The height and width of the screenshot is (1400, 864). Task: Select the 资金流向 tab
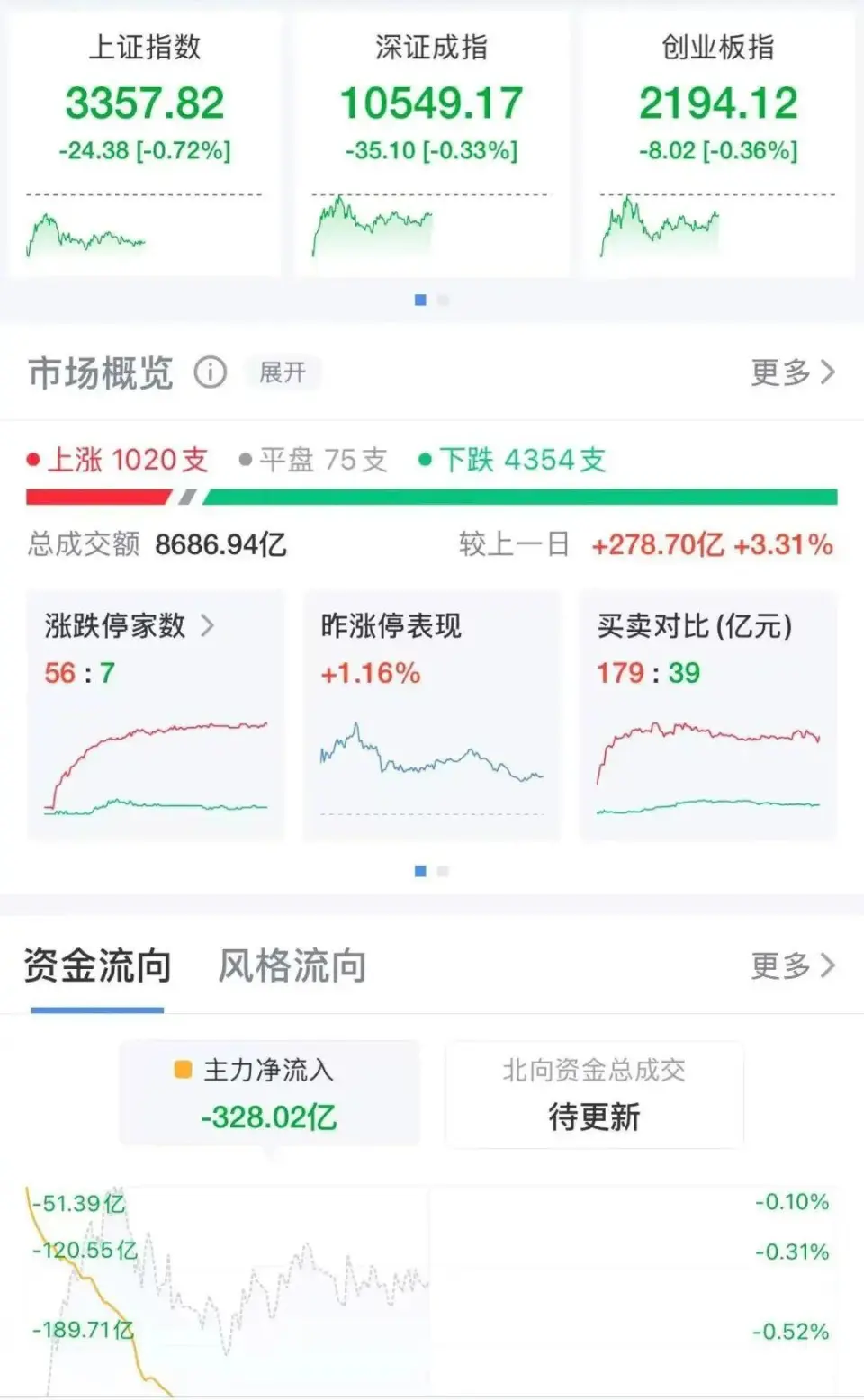tap(97, 966)
